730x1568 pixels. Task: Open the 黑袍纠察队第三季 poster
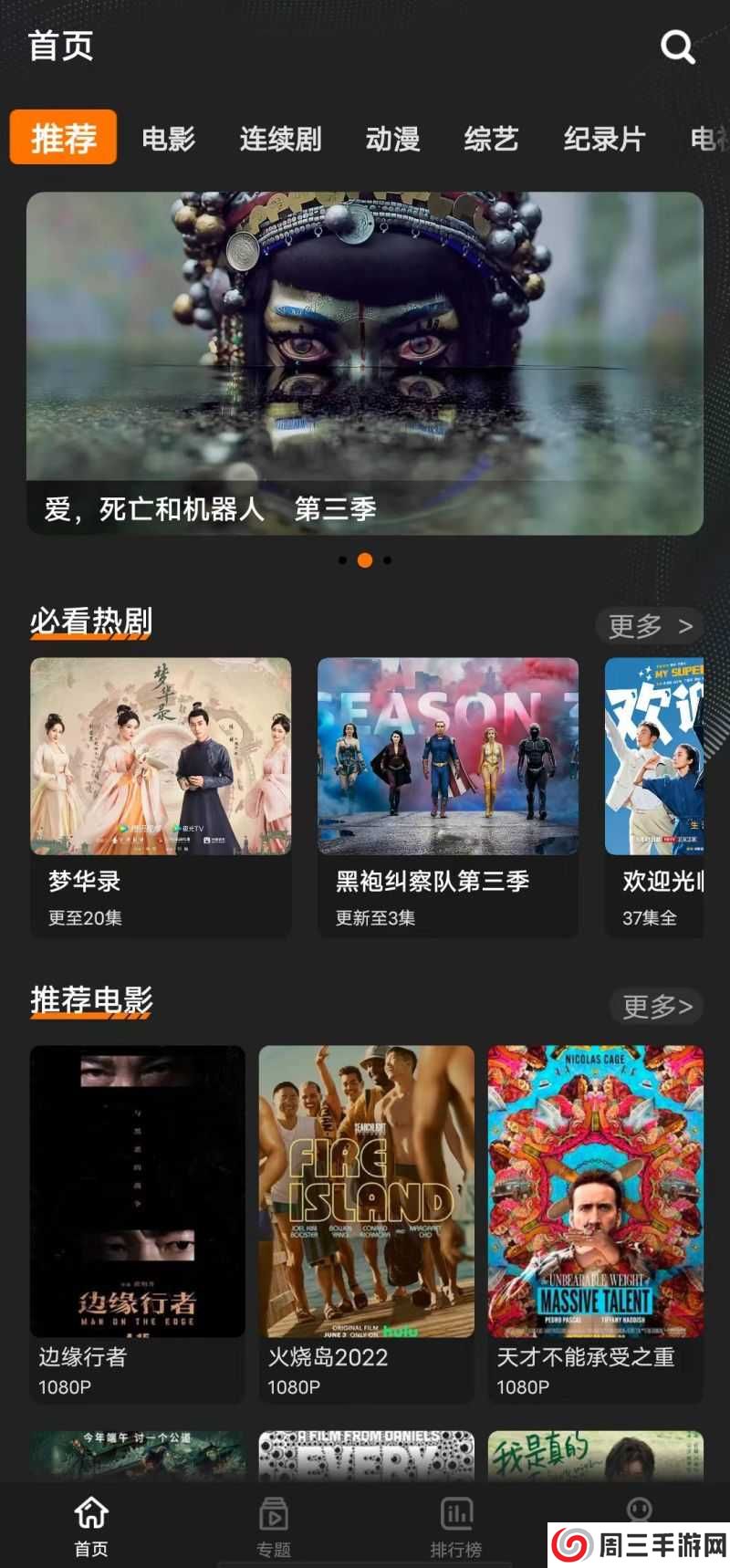click(x=448, y=755)
